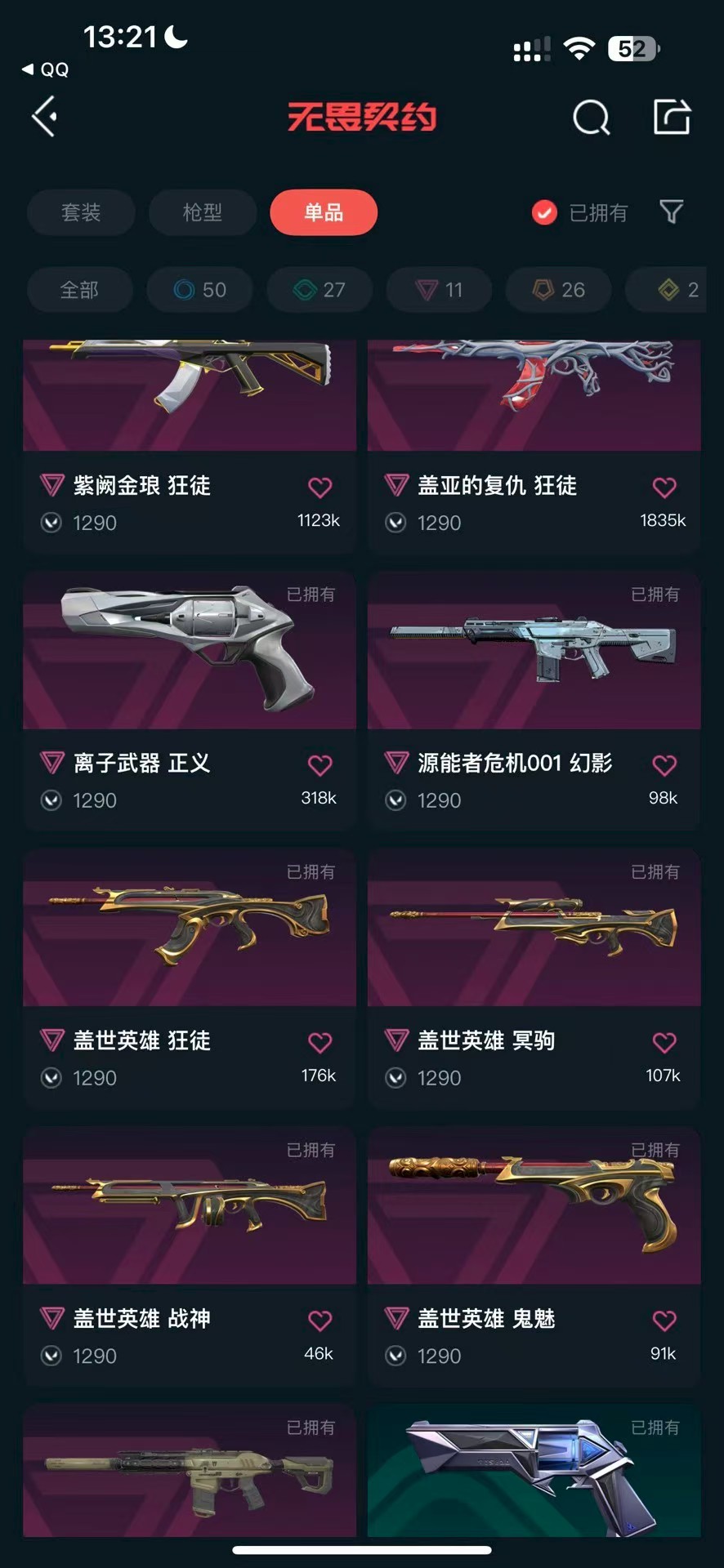The image size is (724, 1568).
Task: Switch to the 枪型 tab
Action: click(x=202, y=212)
